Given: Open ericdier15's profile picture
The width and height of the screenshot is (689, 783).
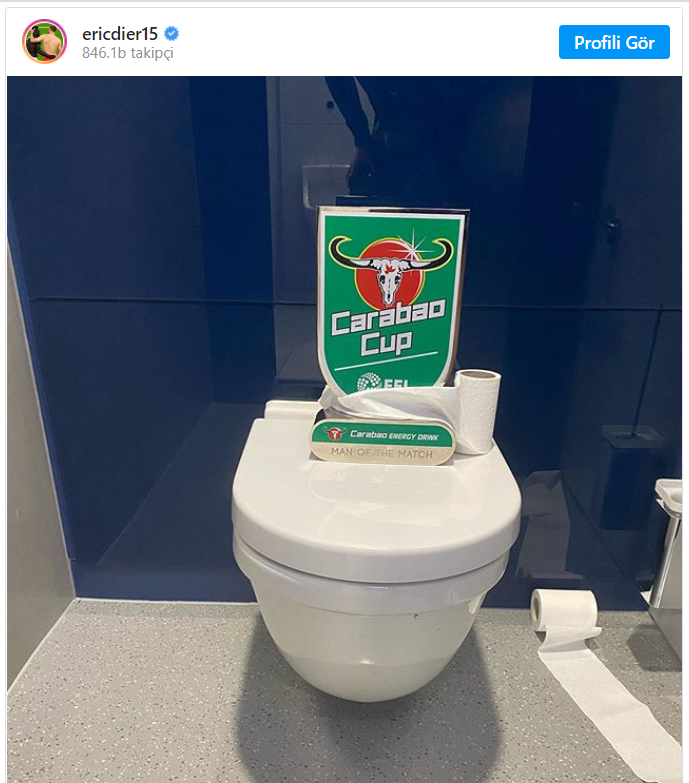Looking at the screenshot, I should click(x=44, y=41).
